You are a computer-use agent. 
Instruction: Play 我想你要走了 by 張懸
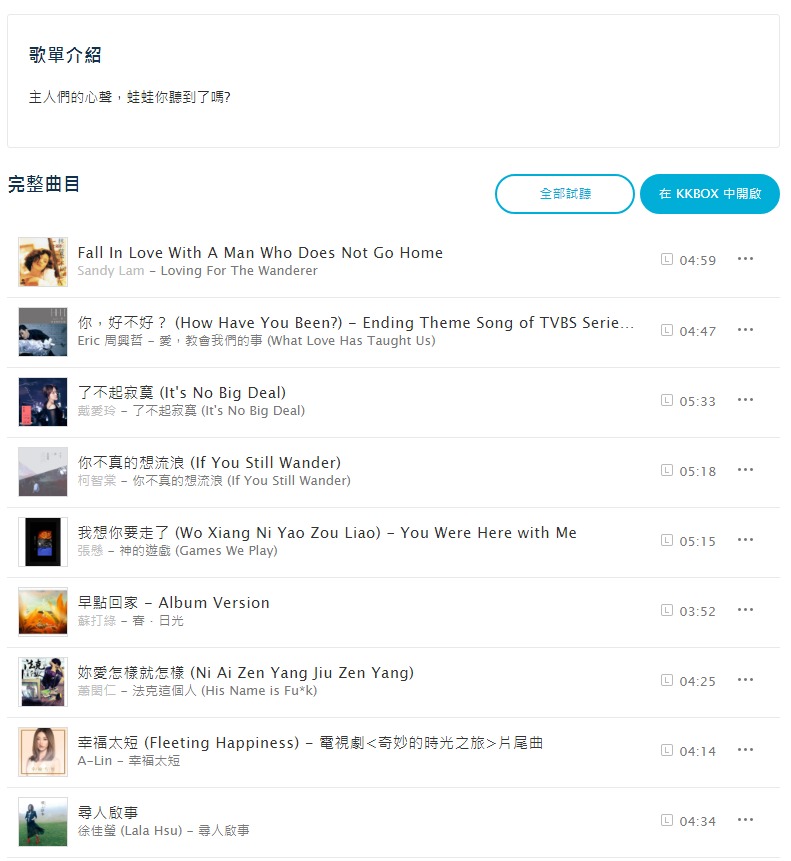click(327, 533)
